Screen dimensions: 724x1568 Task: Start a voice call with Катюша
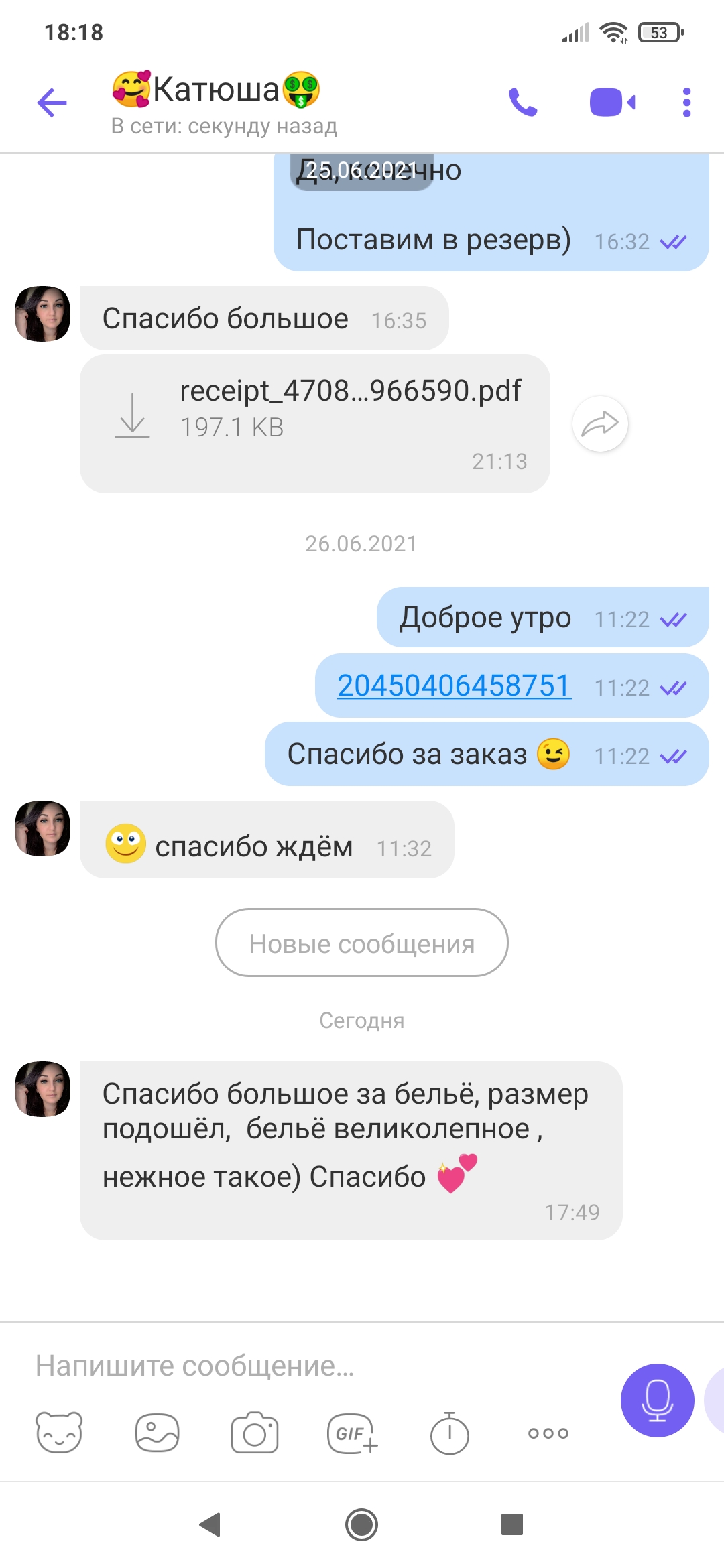click(523, 103)
